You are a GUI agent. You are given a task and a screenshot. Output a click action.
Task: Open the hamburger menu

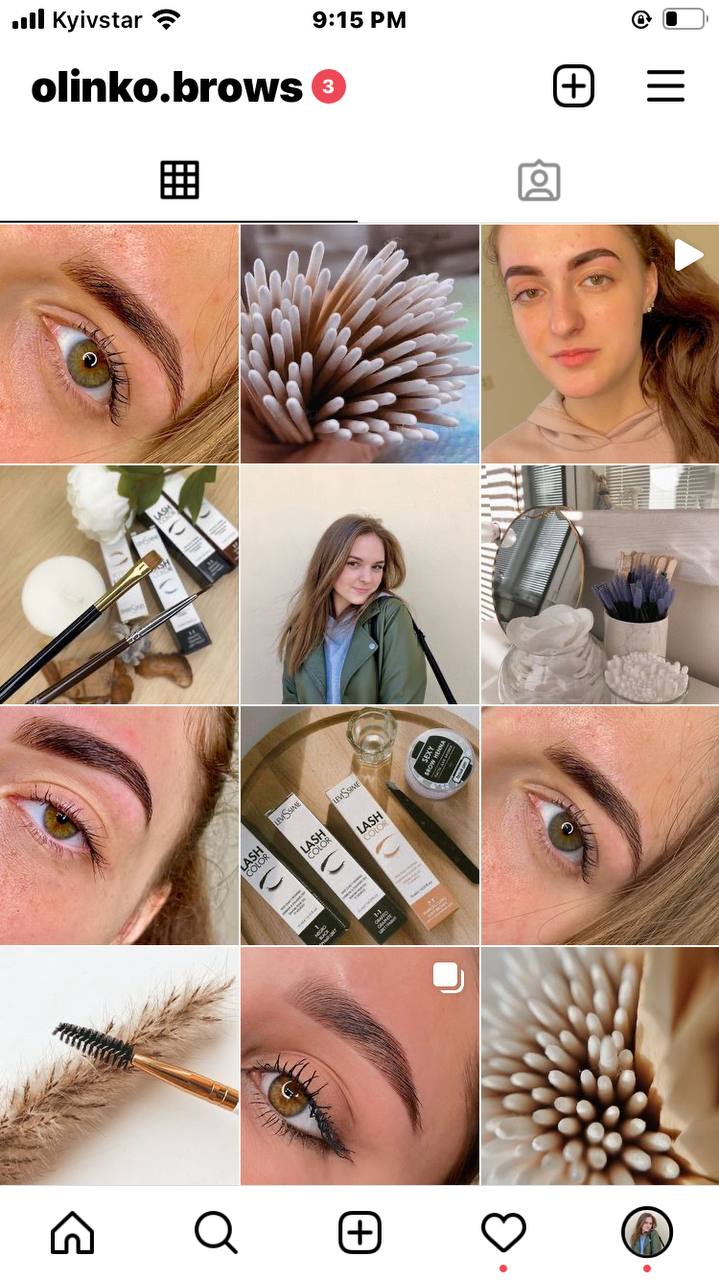666,87
